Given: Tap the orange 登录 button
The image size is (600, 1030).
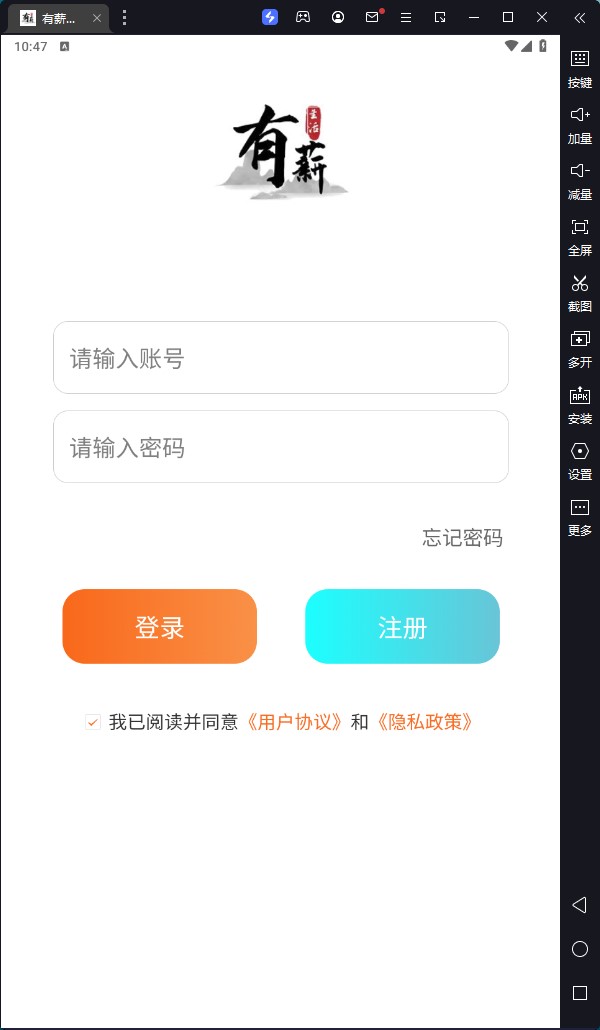Looking at the screenshot, I should coord(160,627).
